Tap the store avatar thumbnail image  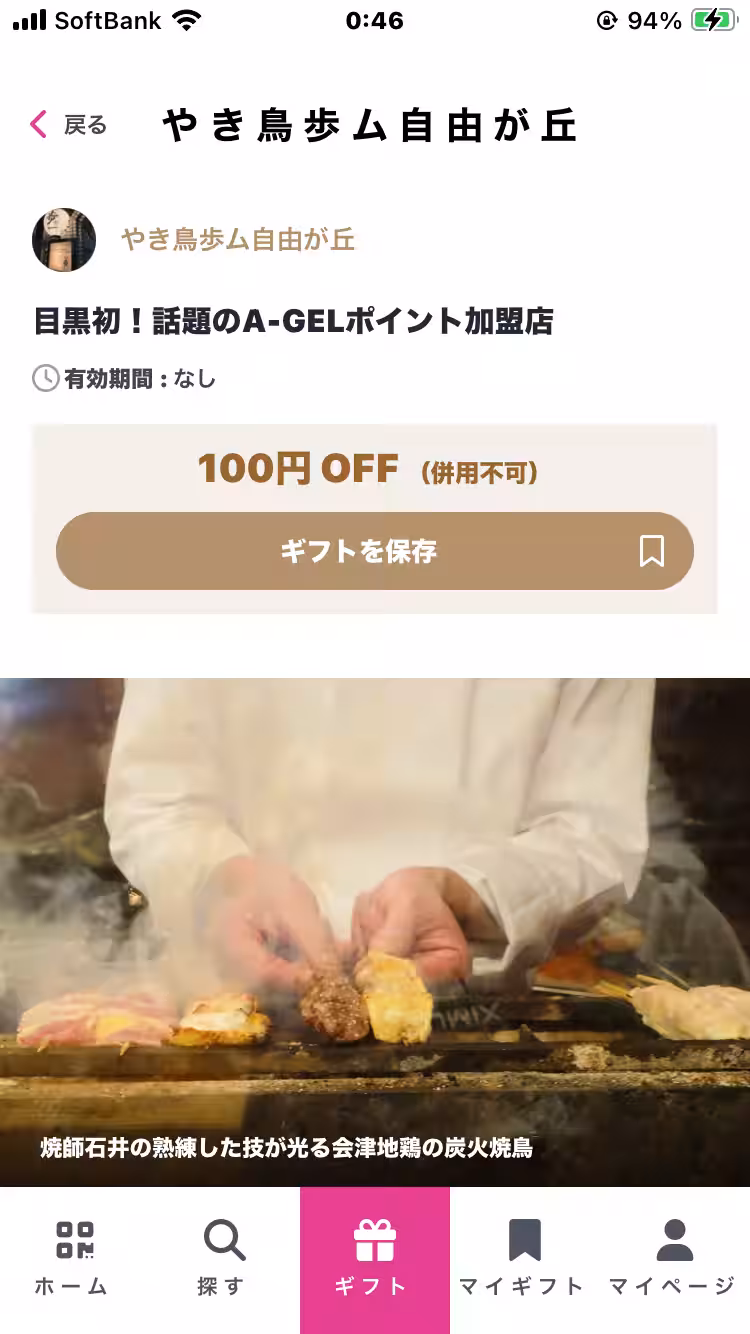[63, 240]
